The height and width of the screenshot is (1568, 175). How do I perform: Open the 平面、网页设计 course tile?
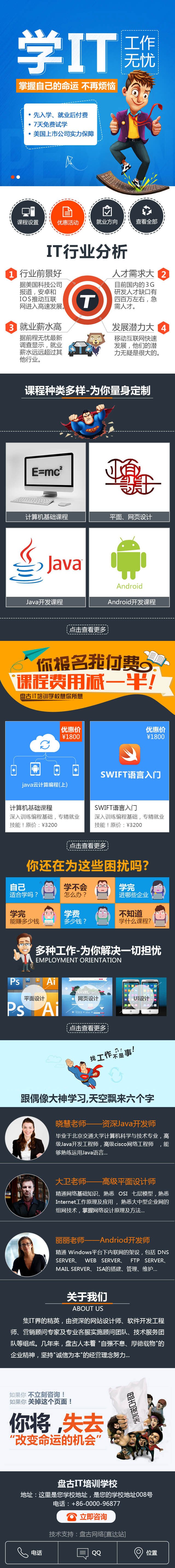point(129,481)
